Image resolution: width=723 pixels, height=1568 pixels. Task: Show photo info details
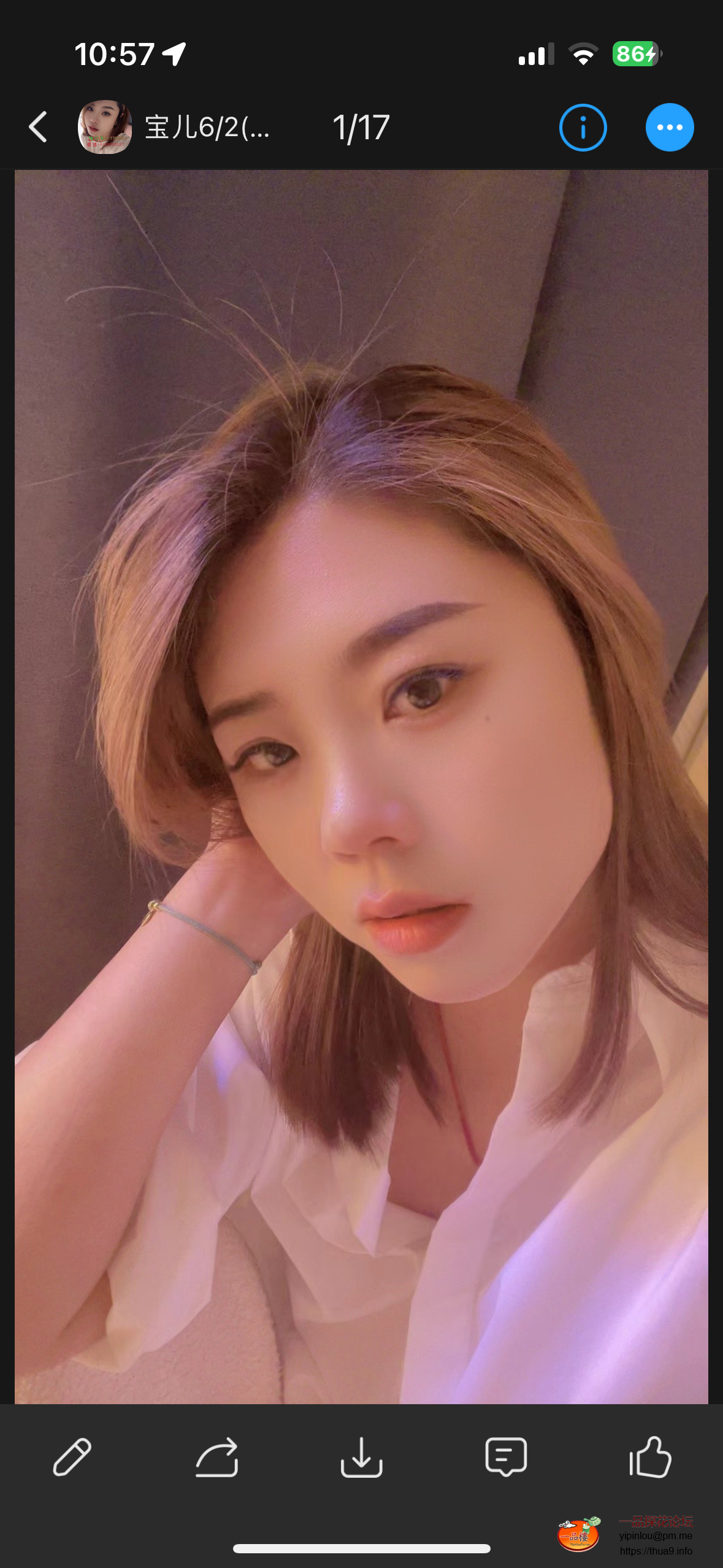click(x=583, y=128)
